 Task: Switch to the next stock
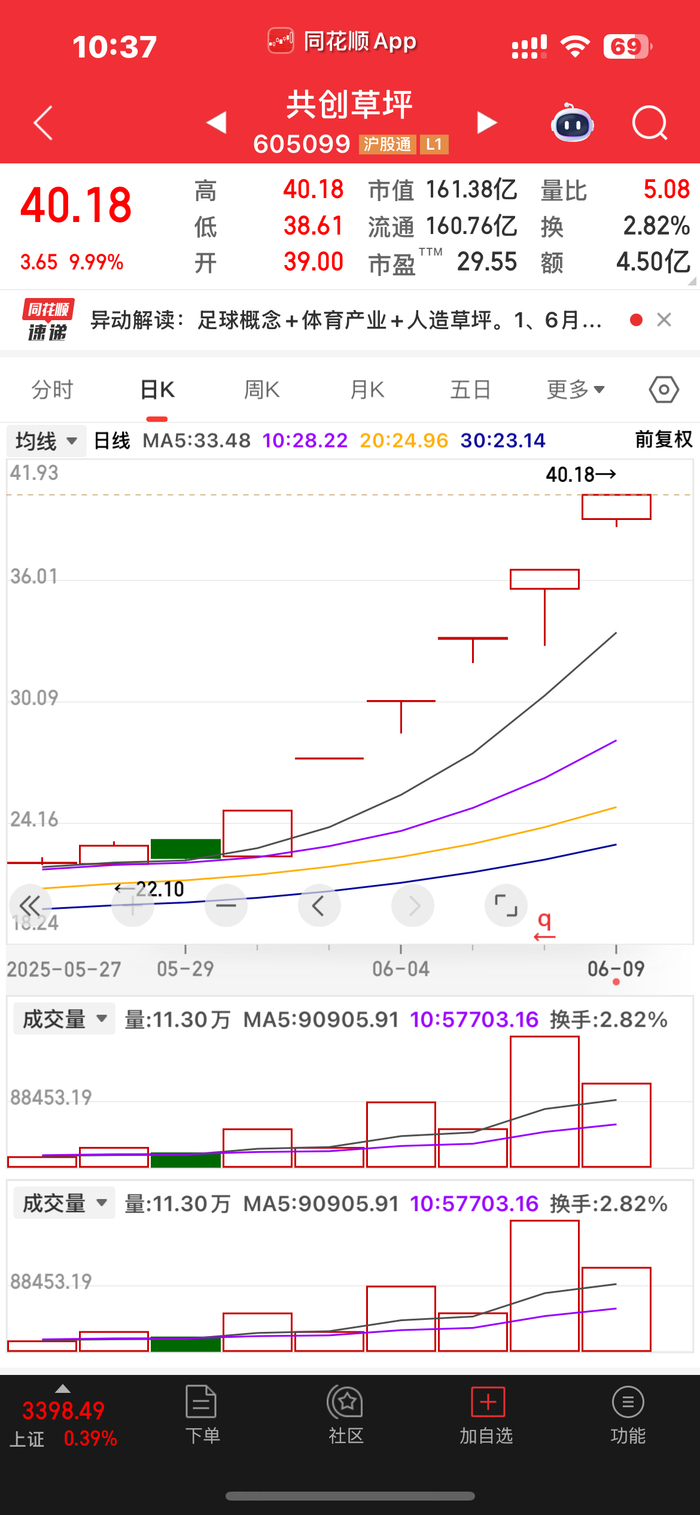[x=487, y=123]
